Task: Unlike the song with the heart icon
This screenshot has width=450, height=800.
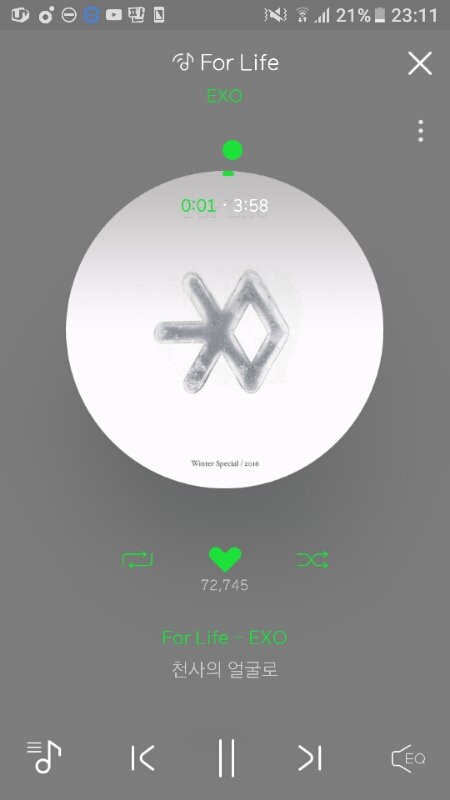Action: 225,560
